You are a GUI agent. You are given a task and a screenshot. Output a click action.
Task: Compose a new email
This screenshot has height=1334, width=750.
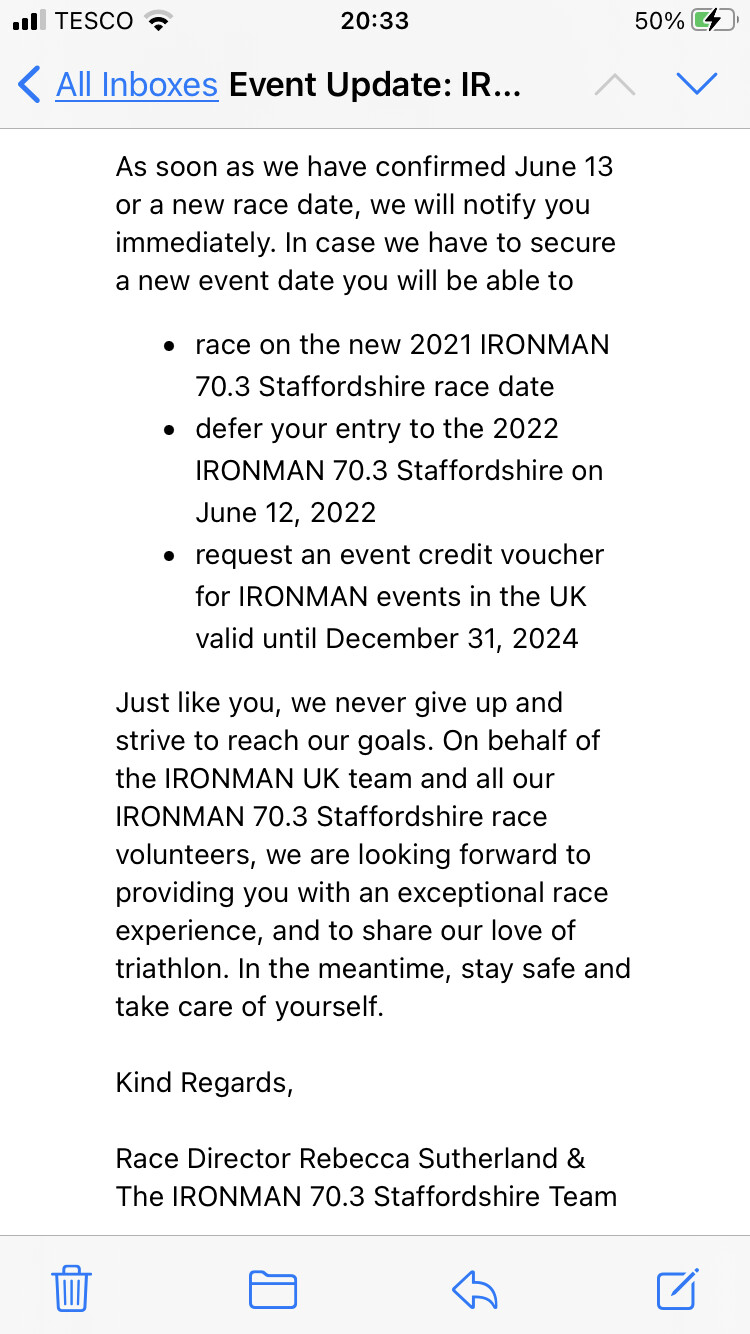[678, 1288]
